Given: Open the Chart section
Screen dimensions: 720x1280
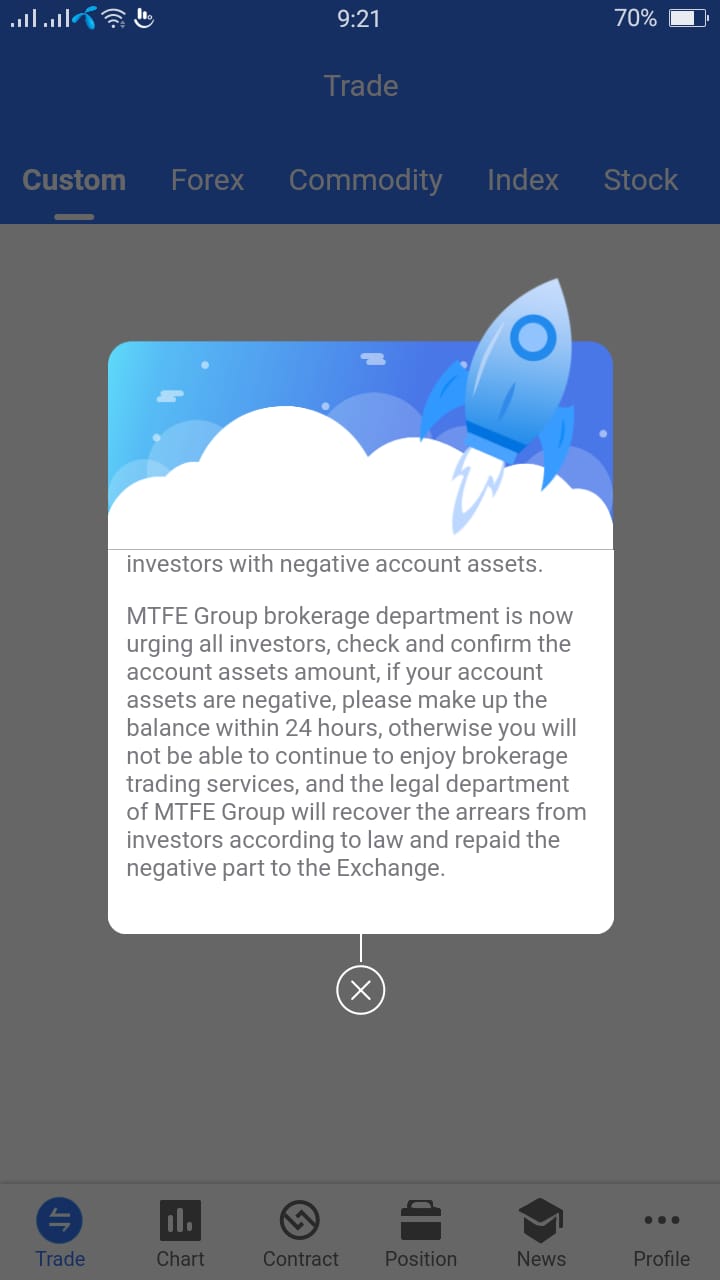Looking at the screenshot, I should pyautogui.click(x=180, y=1234).
